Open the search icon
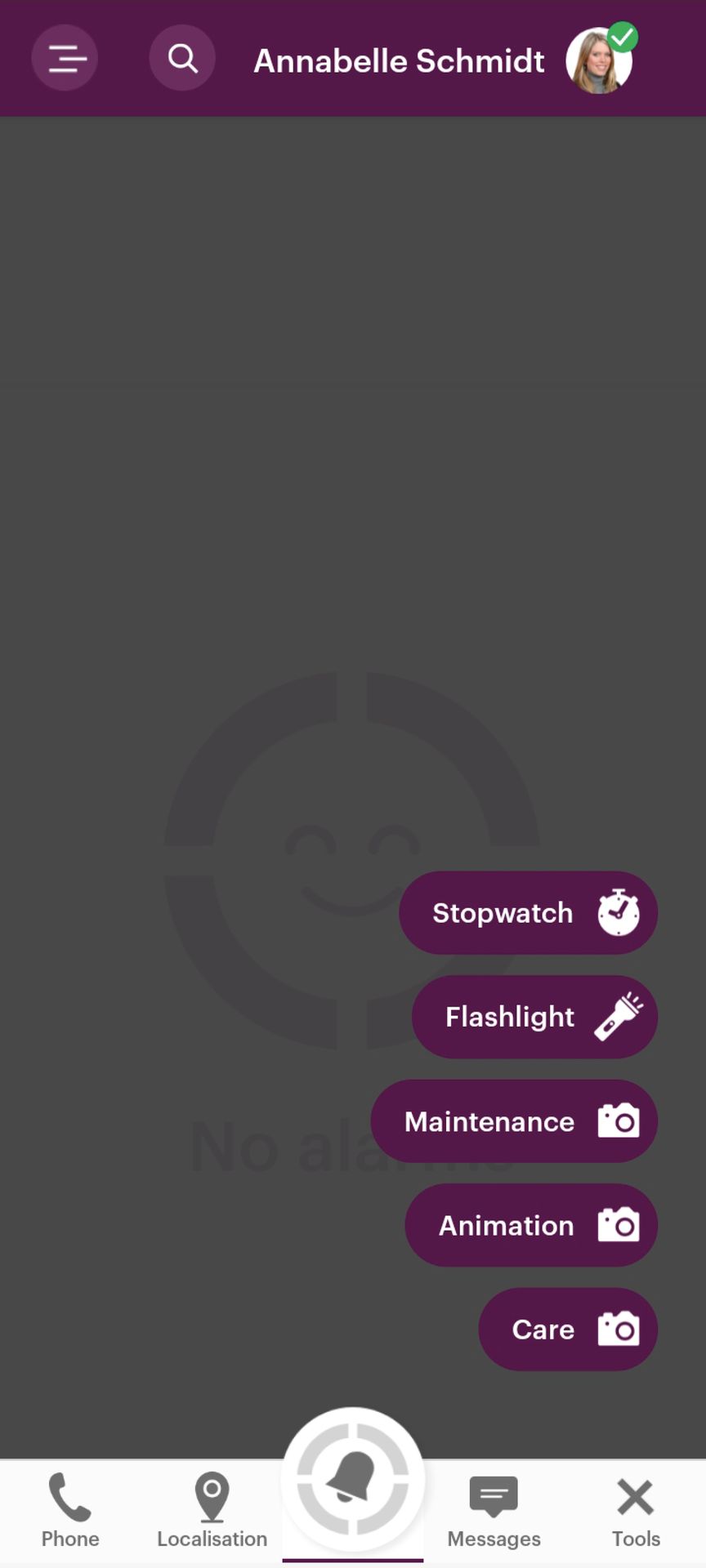Image resolution: width=706 pixels, height=1568 pixels. tap(182, 58)
